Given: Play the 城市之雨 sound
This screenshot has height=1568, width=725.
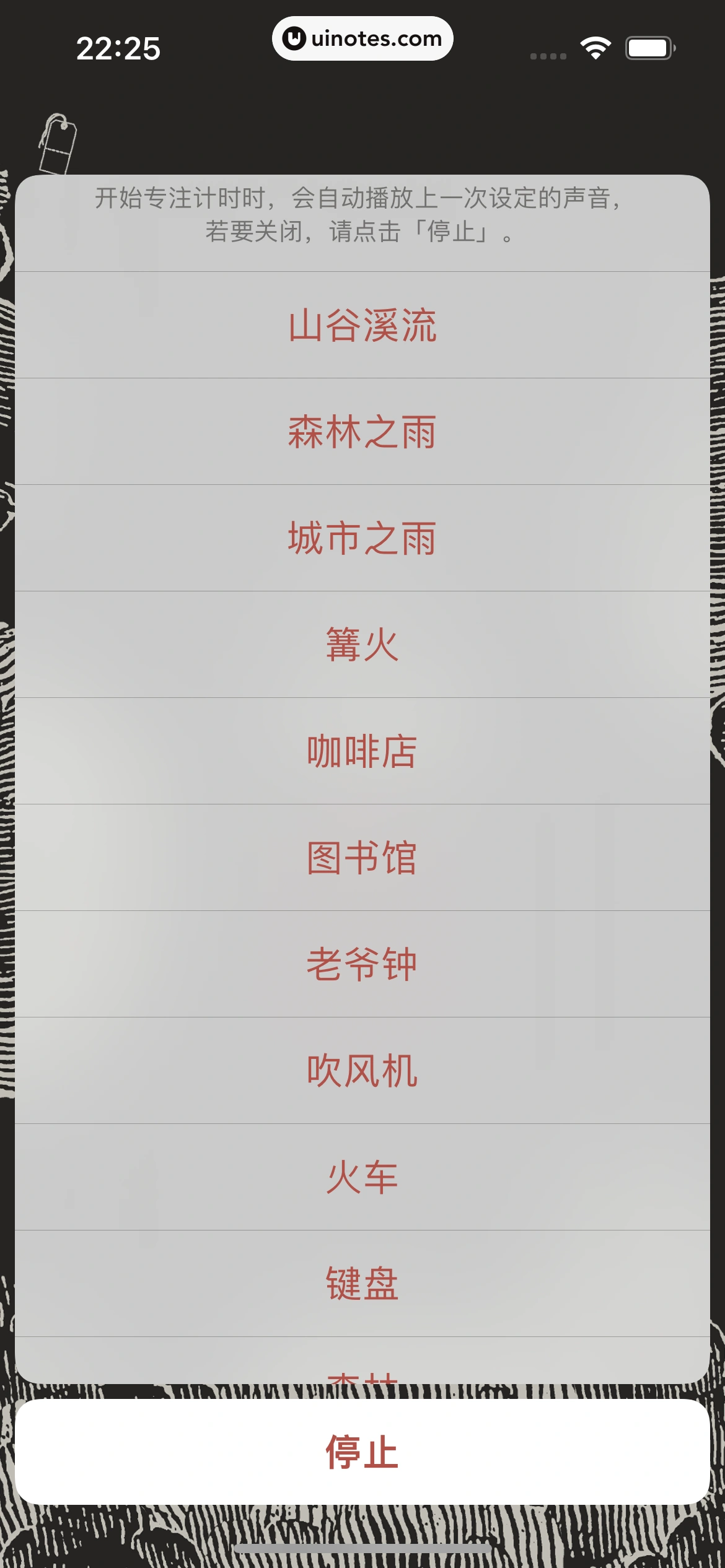Looking at the screenshot, I should pos(362,538).
